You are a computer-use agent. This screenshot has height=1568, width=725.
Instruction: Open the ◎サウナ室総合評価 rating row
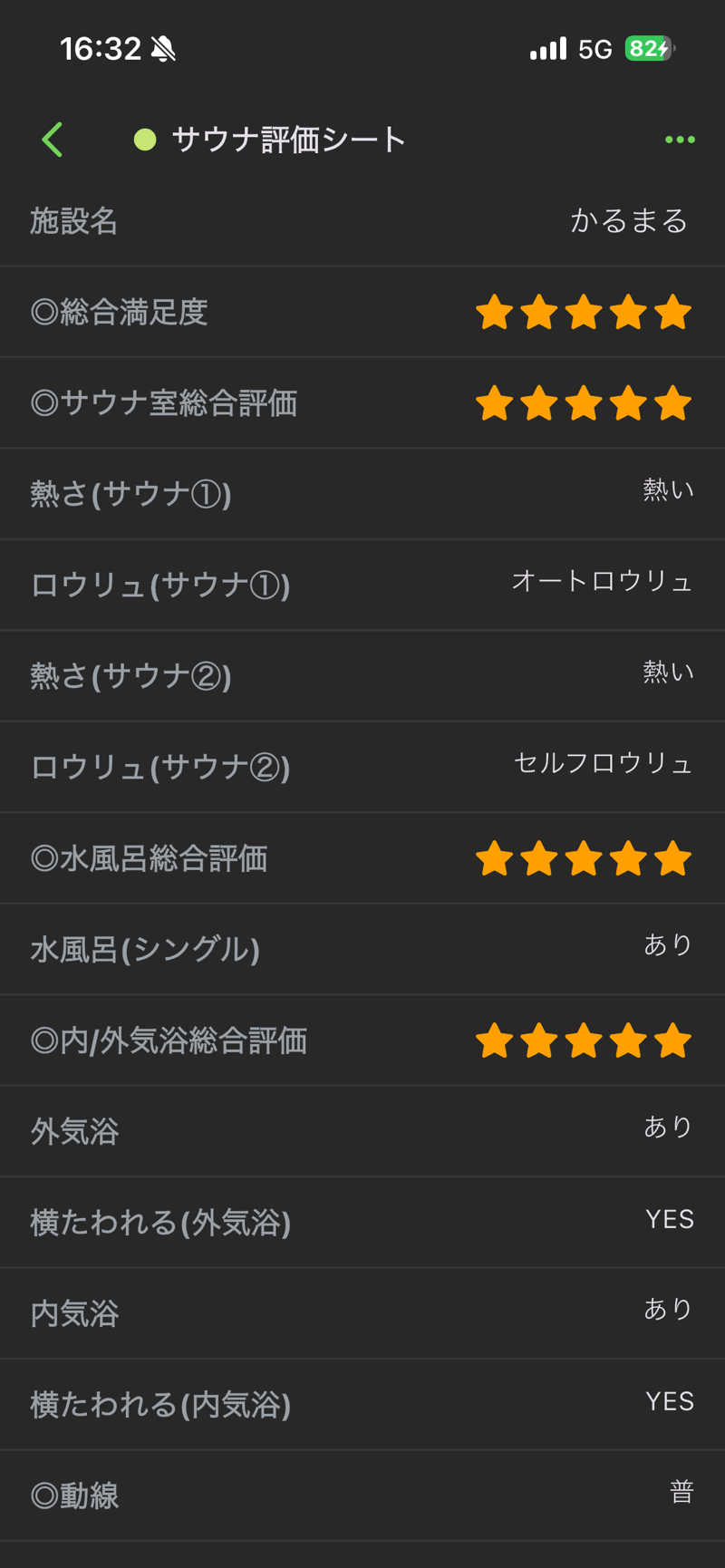click(x=362, y=403)
